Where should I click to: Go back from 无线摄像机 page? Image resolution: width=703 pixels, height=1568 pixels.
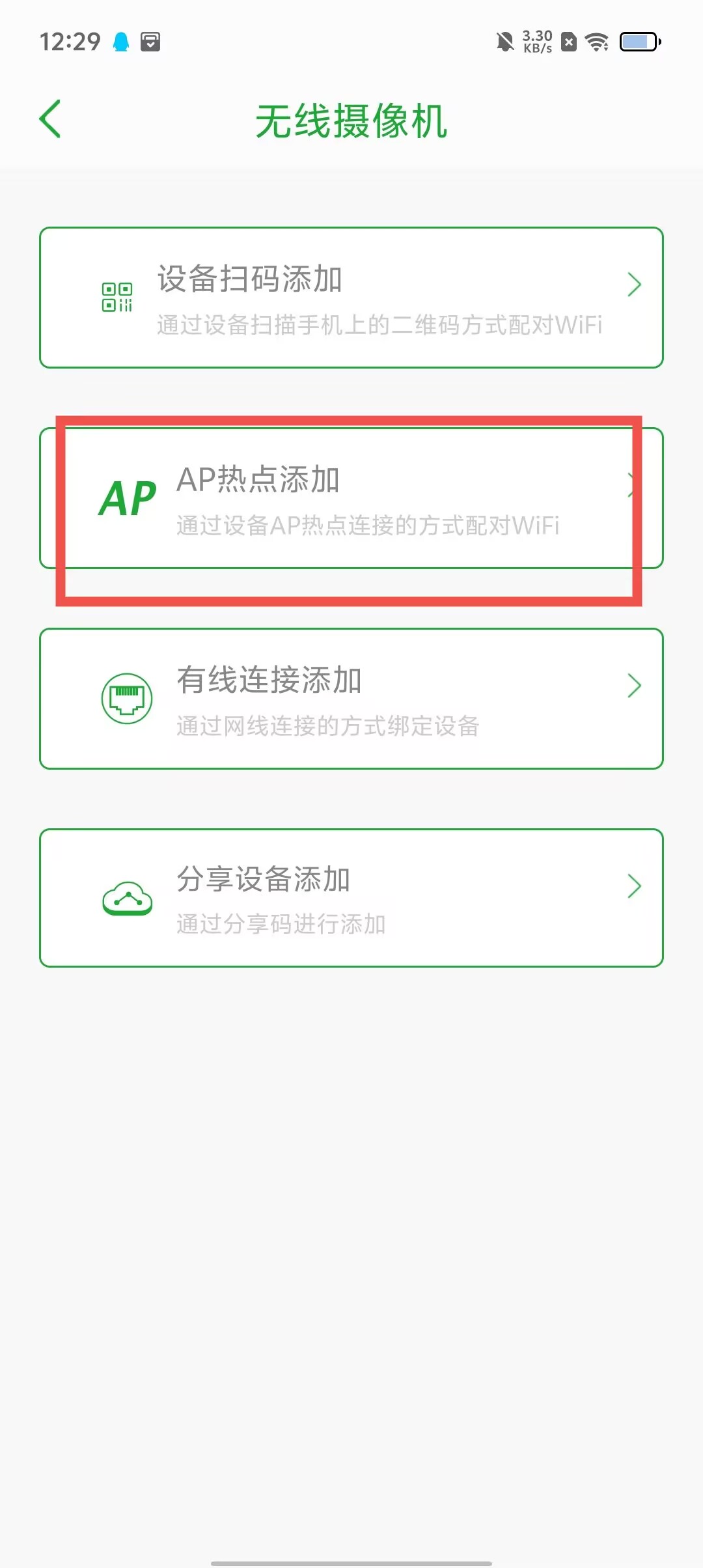pyautogui.click(x=50, y=119)
